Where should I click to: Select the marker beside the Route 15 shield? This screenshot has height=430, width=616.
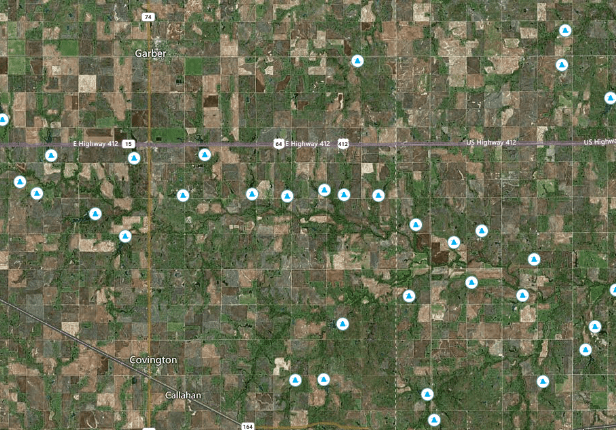pos(134,158)
